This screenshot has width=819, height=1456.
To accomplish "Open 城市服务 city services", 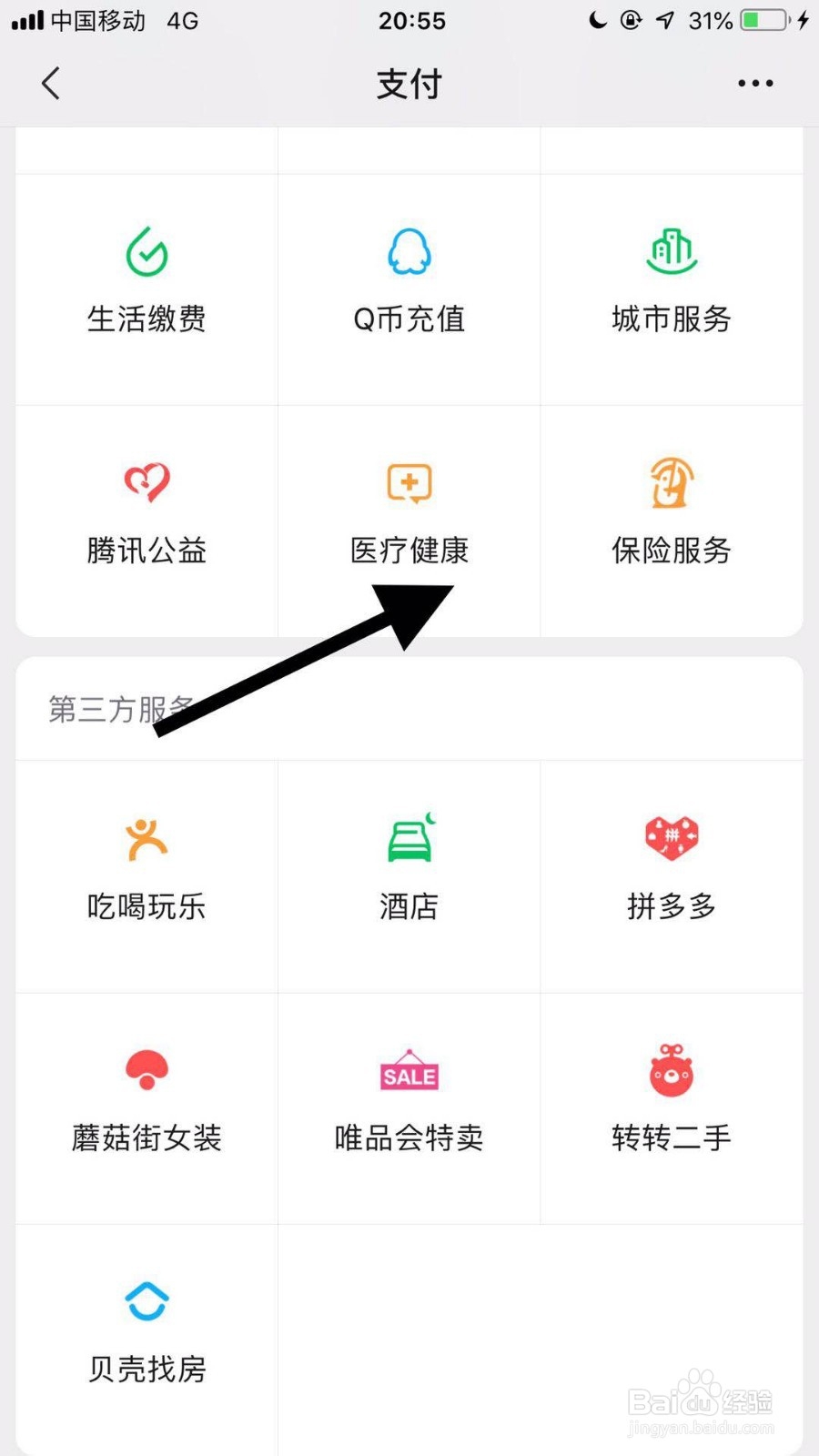I will click(671, 282).
